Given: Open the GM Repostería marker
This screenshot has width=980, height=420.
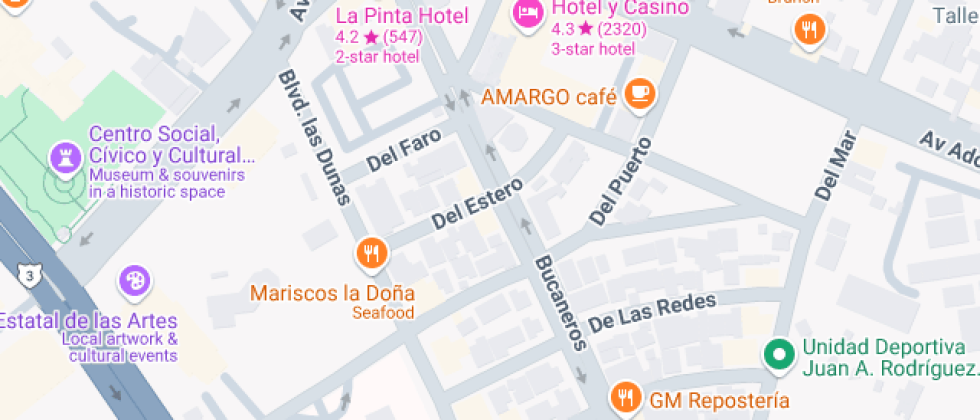Looking at the screenshot, I should 626,396.
